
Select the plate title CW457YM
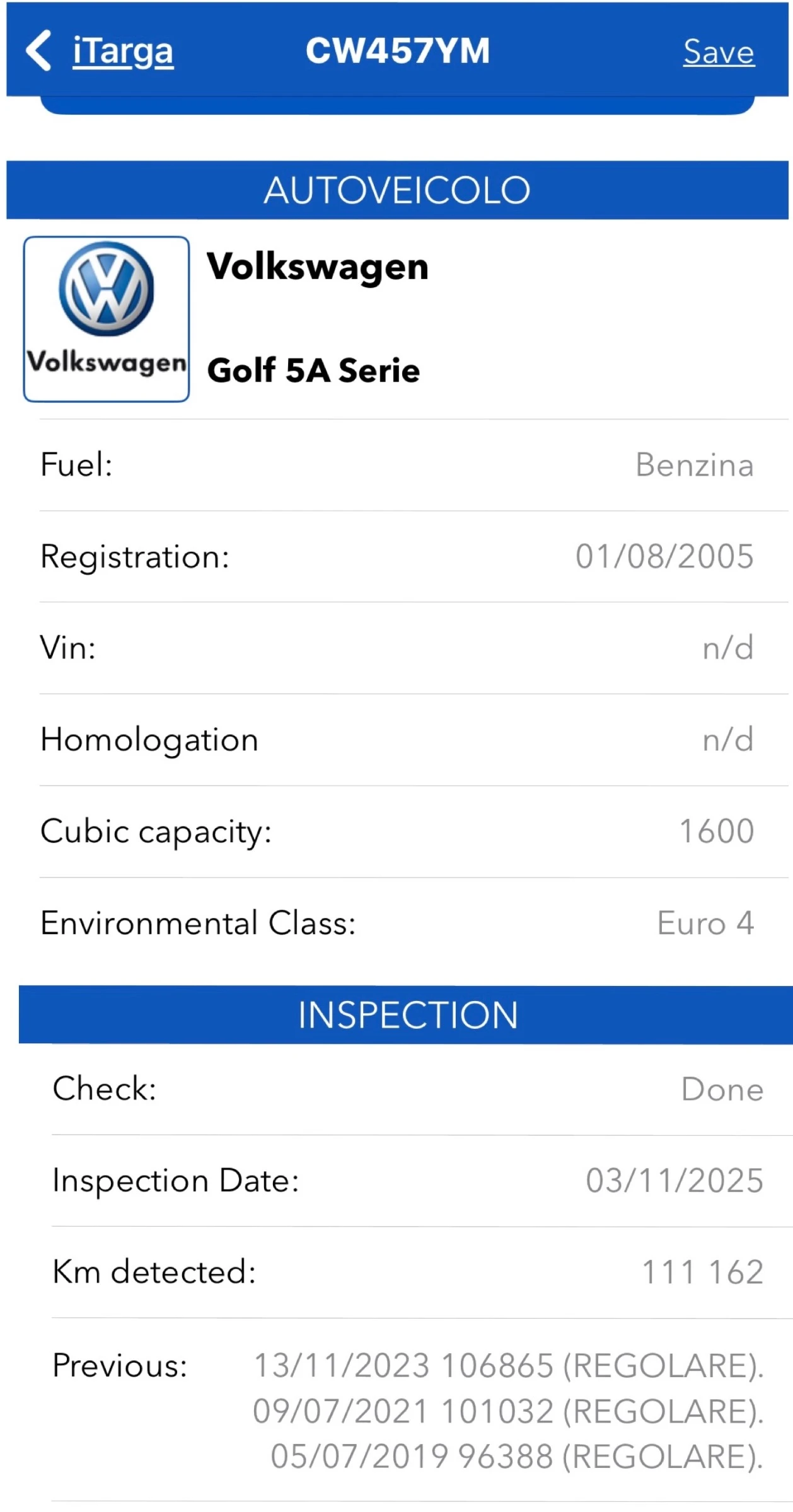398,52
